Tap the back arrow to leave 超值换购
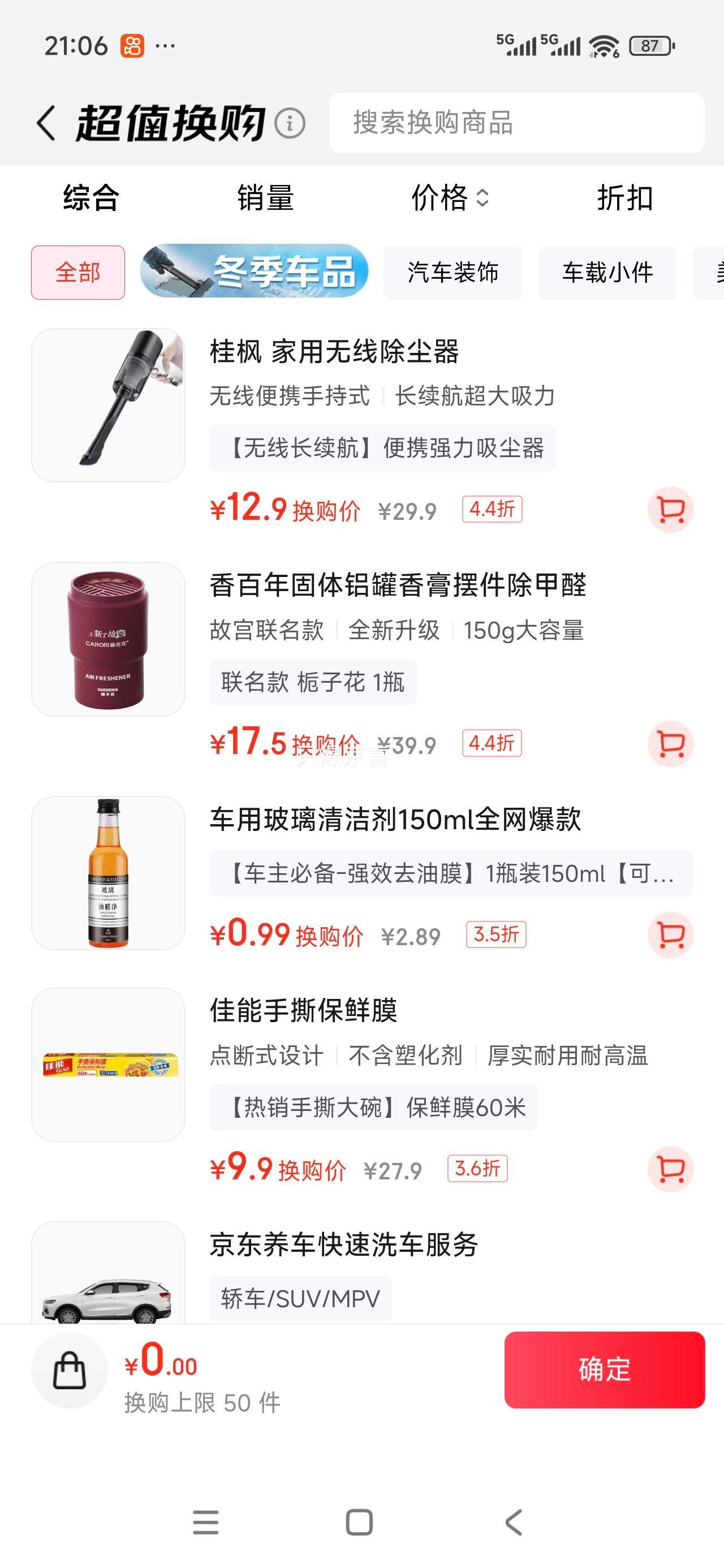The image size is (724, 1568). click(46, 123)
